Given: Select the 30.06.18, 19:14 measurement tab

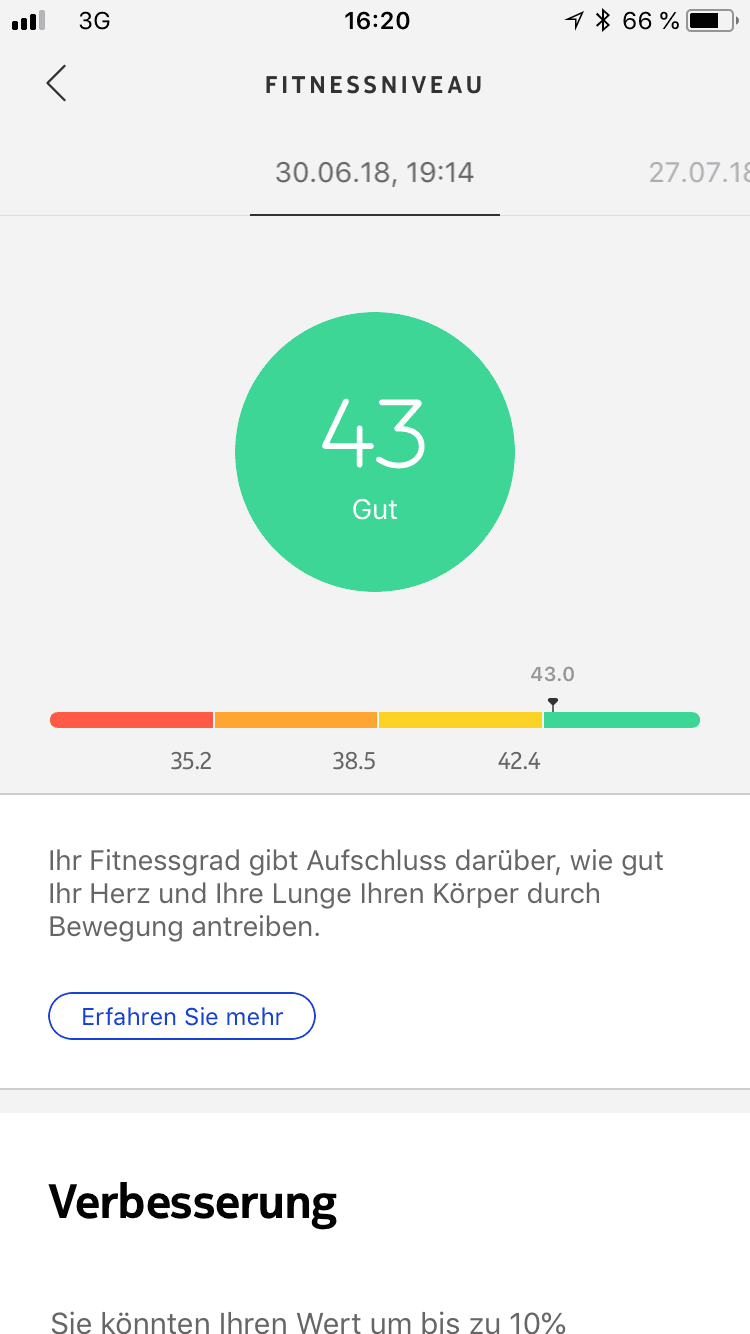Looking at the screenshot, I should (x=375, y=173).
